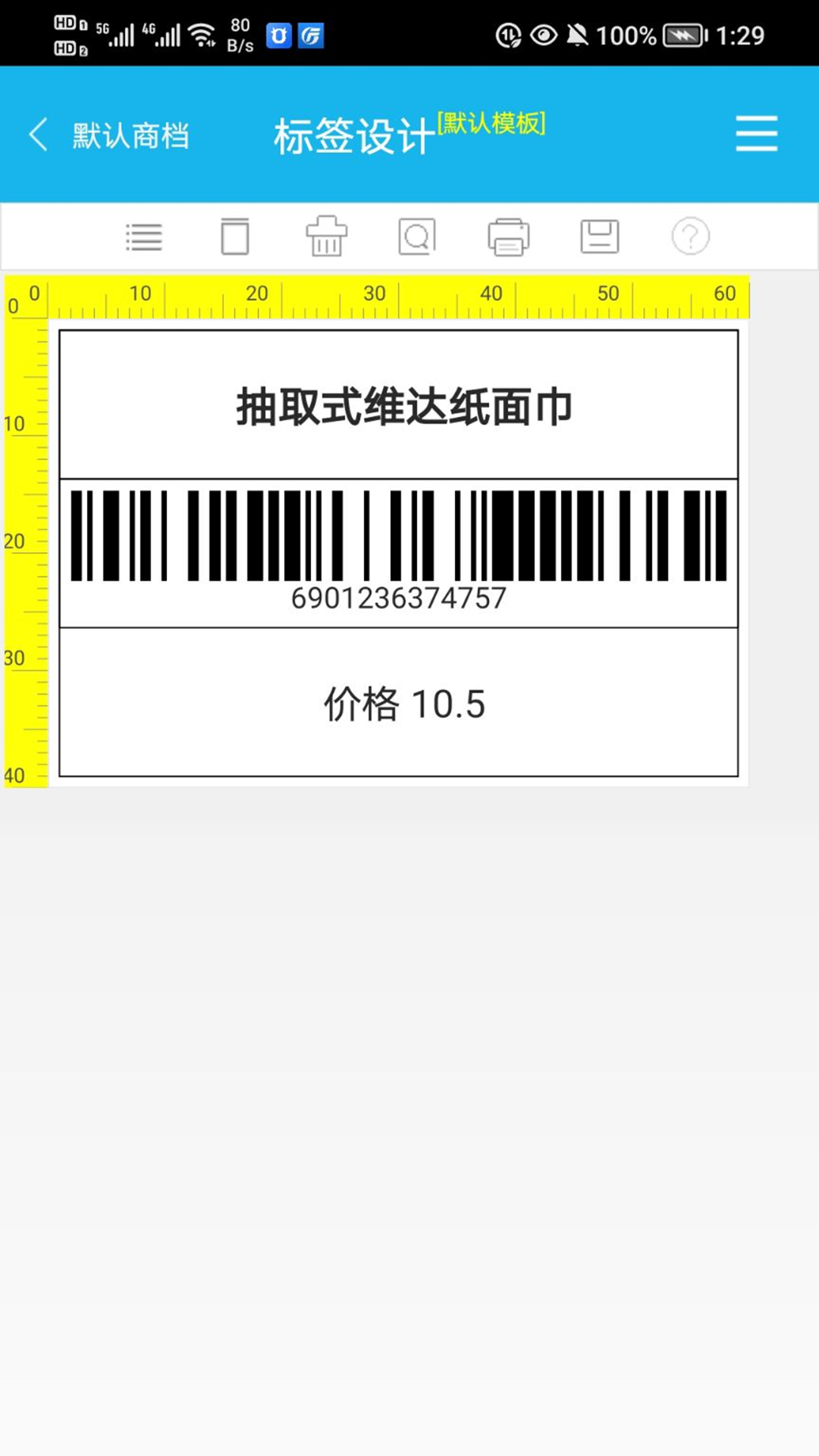Select the 抽取式维达纸面巾 text element

403,406
